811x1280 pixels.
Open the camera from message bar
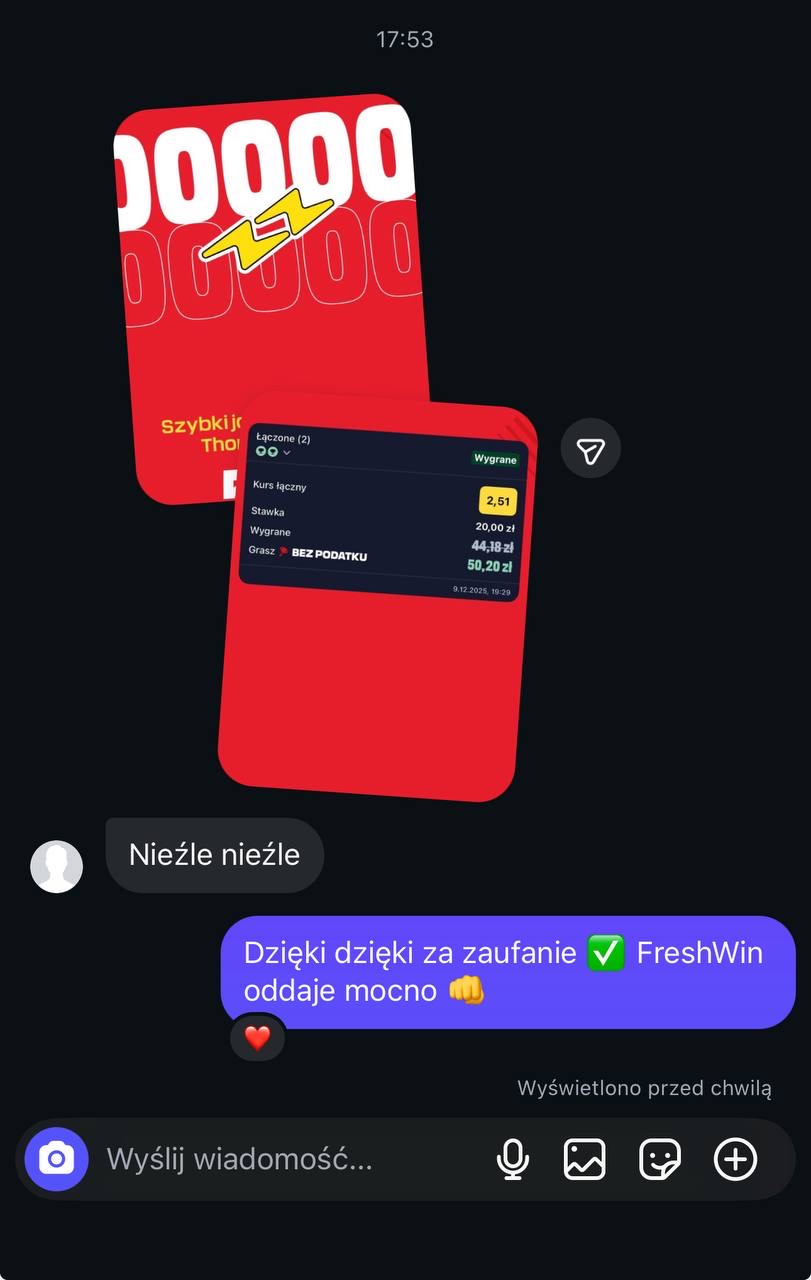(56, 1159)
